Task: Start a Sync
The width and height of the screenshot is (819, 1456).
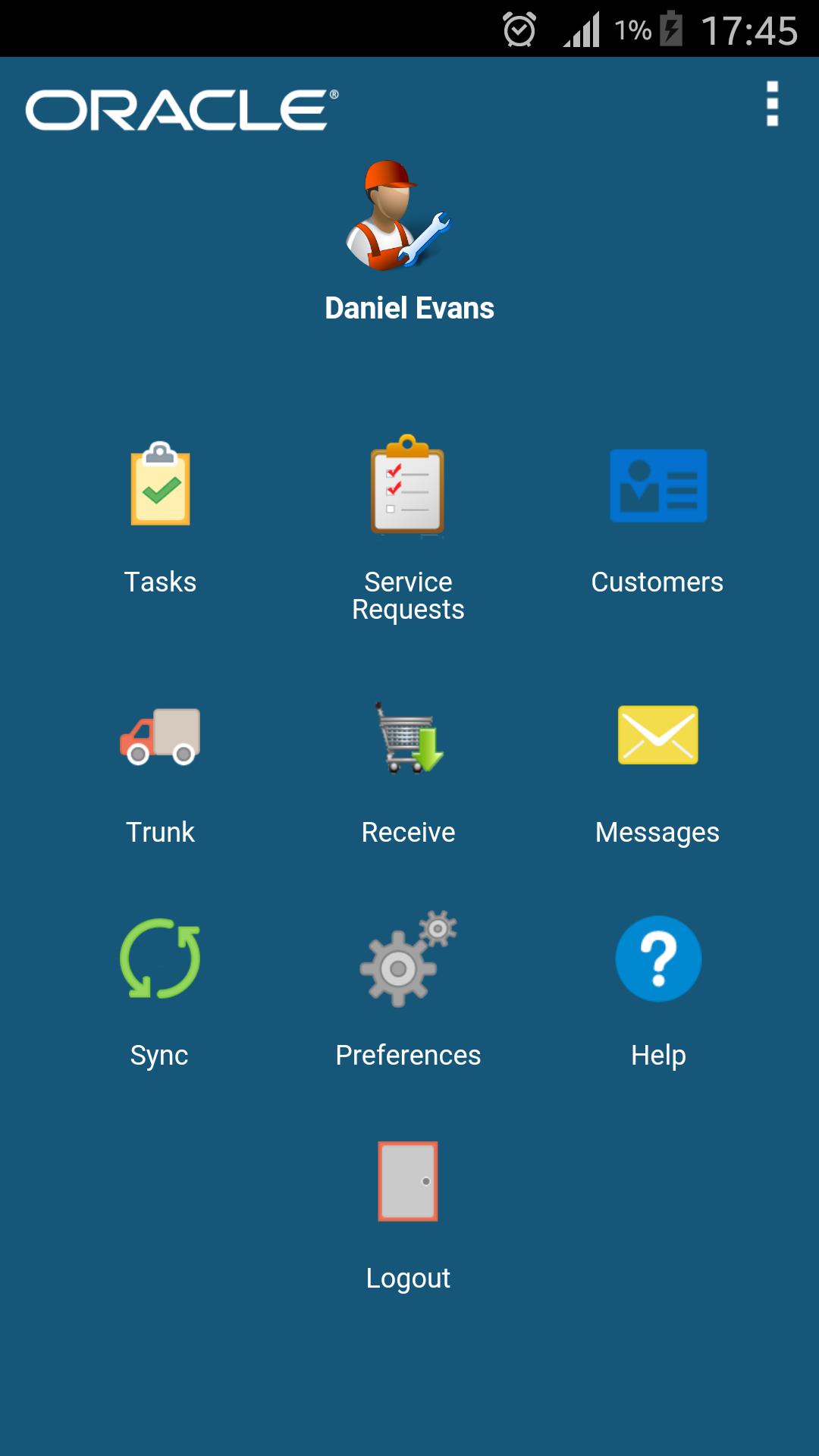Action: (160, 959)
